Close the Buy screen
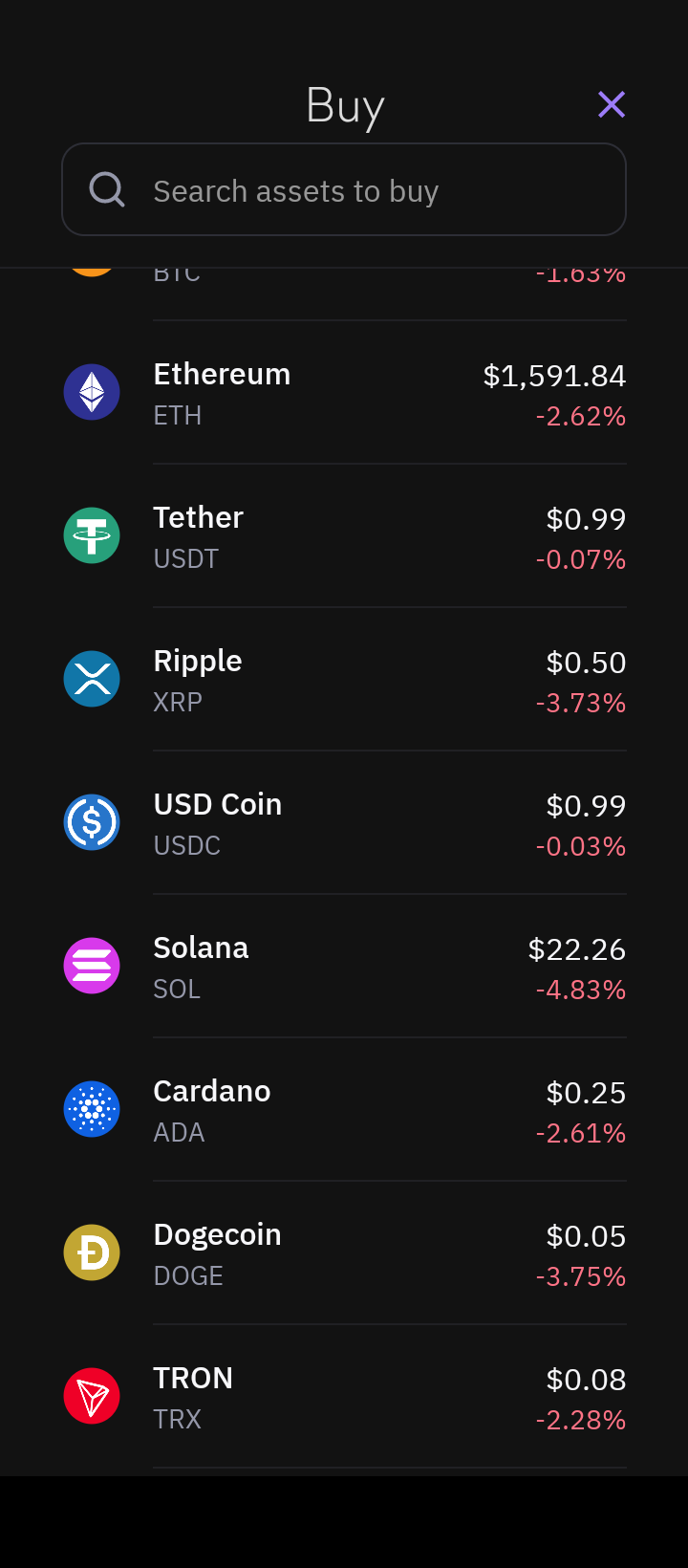 pyautogui.click(x=612, y=104)
